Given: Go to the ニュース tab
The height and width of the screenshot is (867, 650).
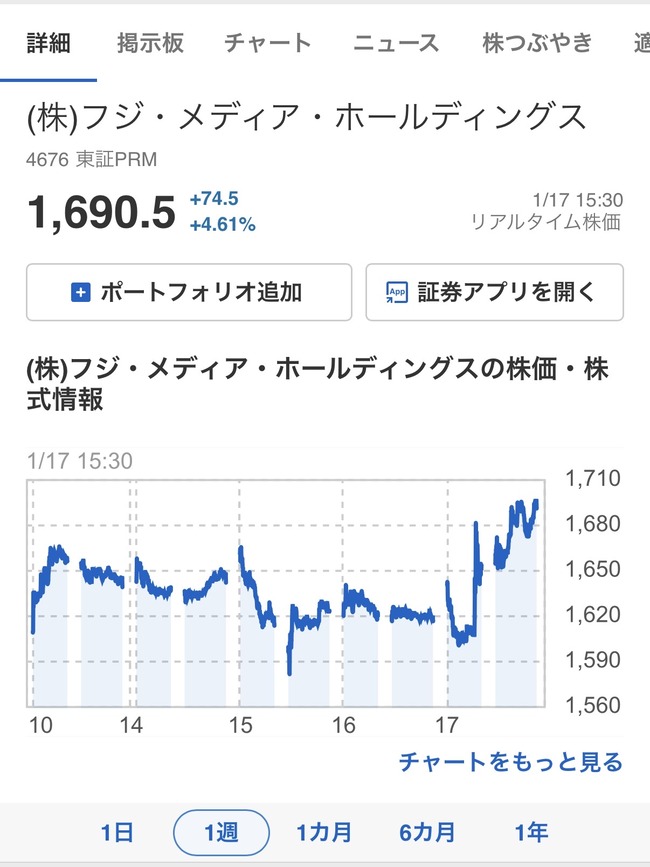Looking at the screenshot, I should pos(396,43).
